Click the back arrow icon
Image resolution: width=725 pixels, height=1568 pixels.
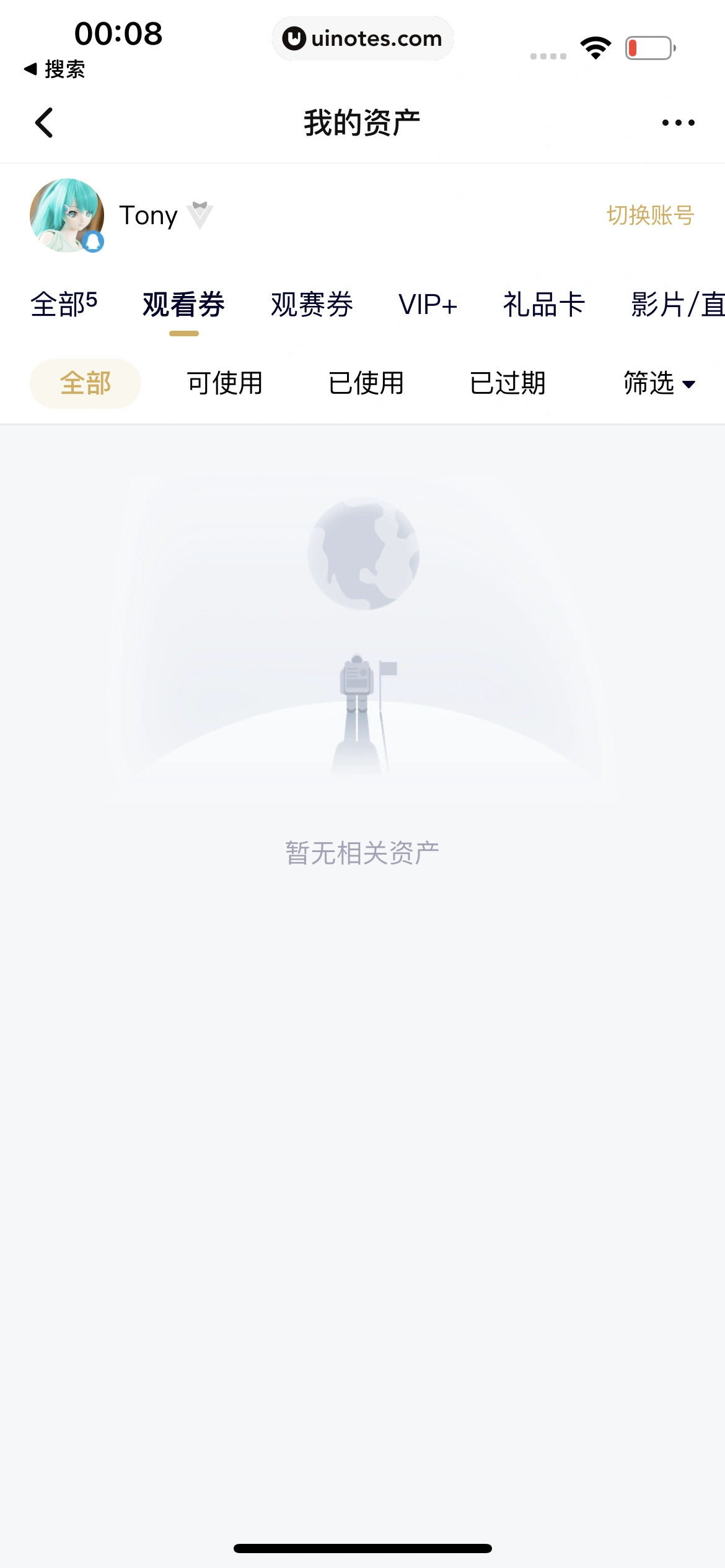coord(44,122)
